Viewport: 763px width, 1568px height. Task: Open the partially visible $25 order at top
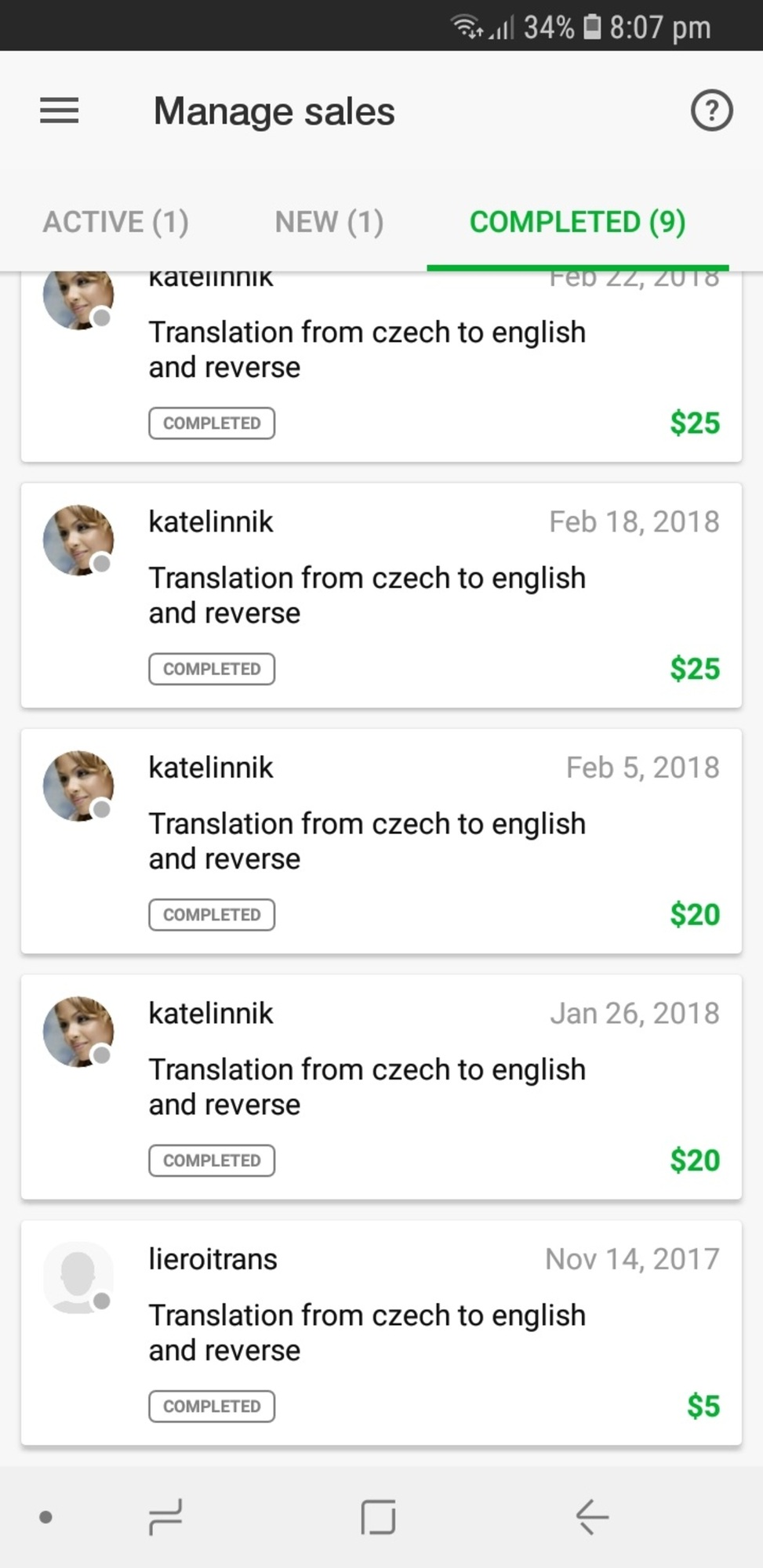coord(381,367)
